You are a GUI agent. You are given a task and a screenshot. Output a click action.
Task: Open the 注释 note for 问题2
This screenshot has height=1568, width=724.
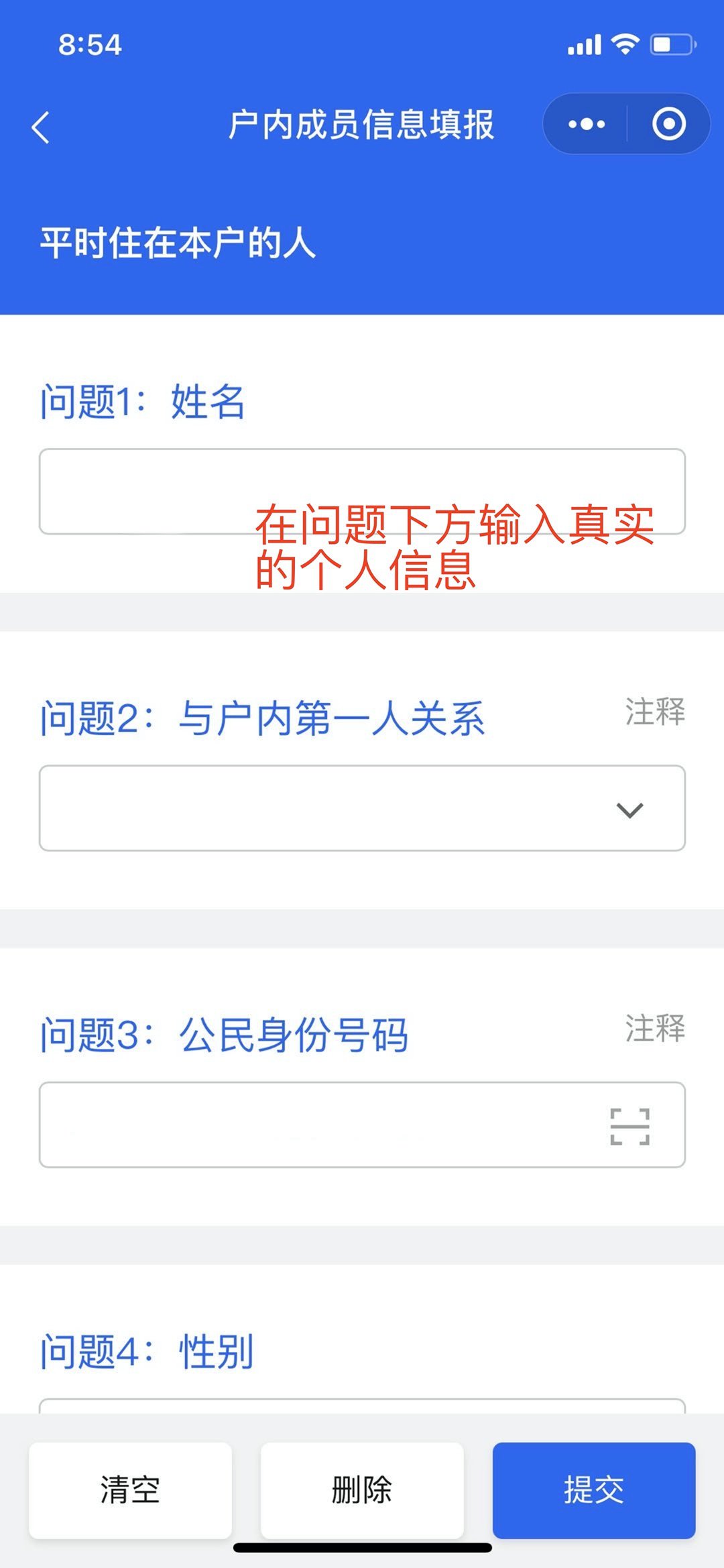(655, 712)
